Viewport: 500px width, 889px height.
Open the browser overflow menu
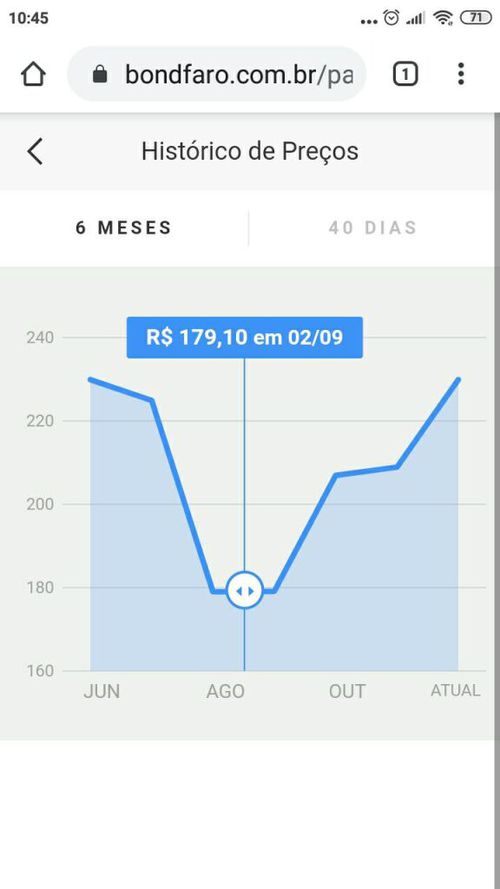pos(460,74)
